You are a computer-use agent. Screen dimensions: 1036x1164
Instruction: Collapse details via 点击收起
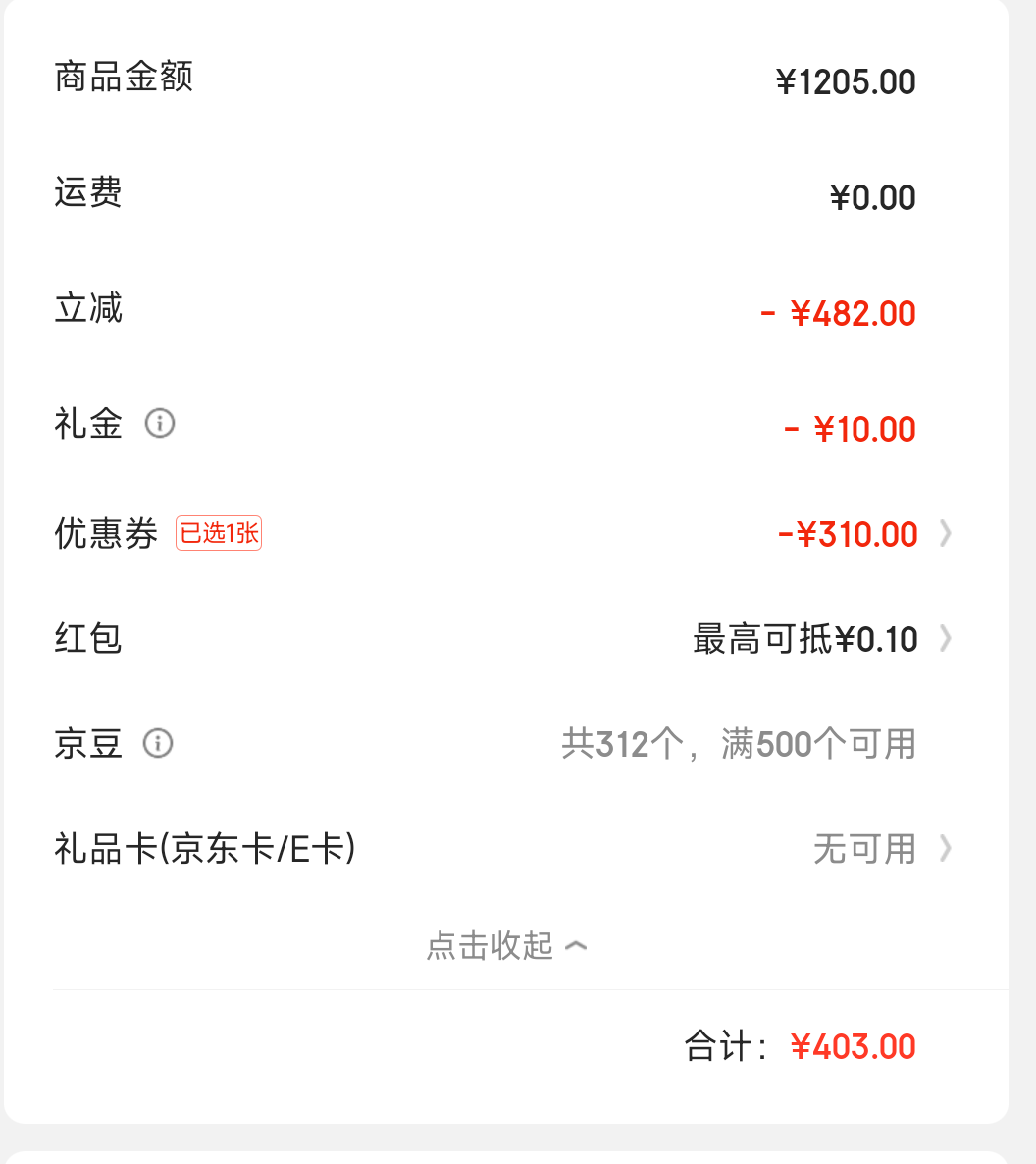click(x=506, y=946)
